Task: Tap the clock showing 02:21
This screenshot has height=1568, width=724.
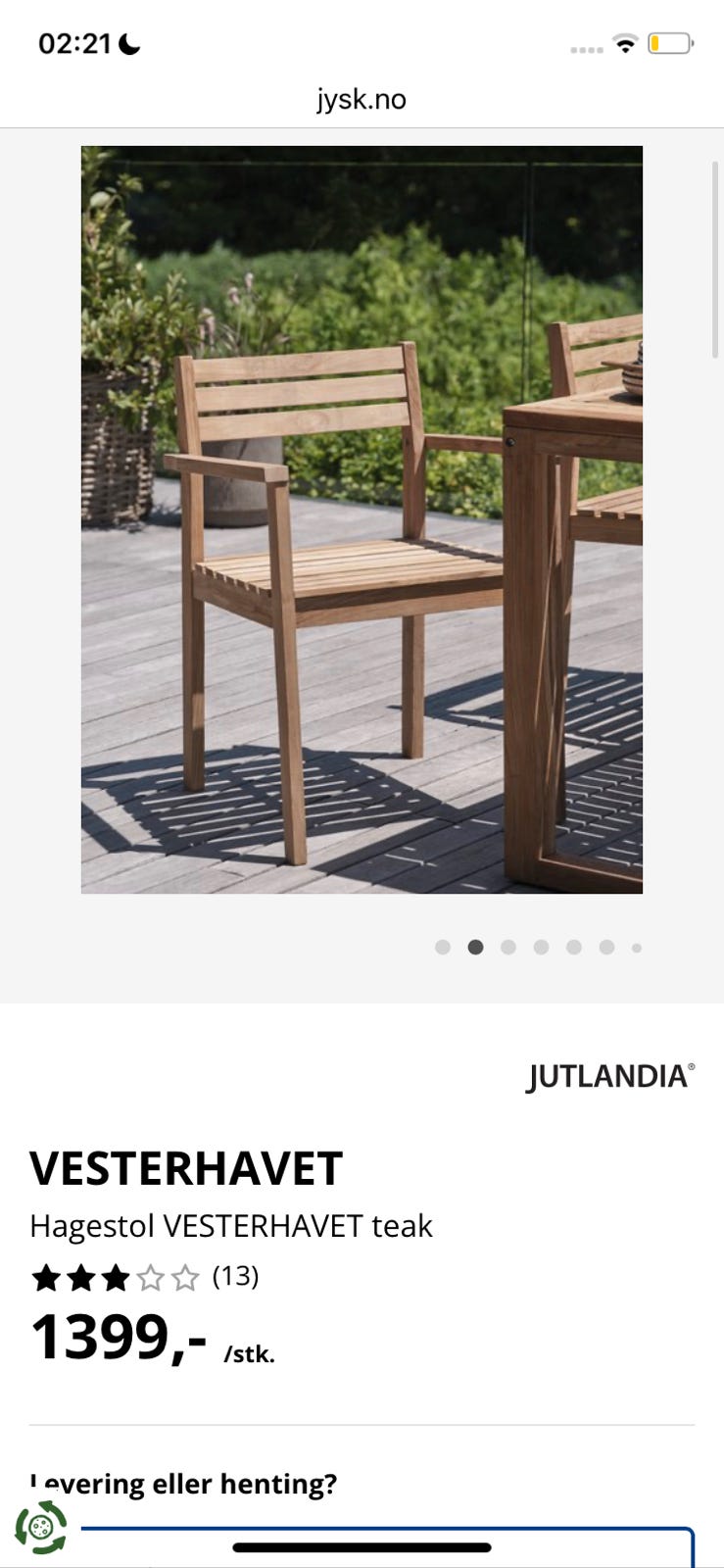Action: (73, 44)
